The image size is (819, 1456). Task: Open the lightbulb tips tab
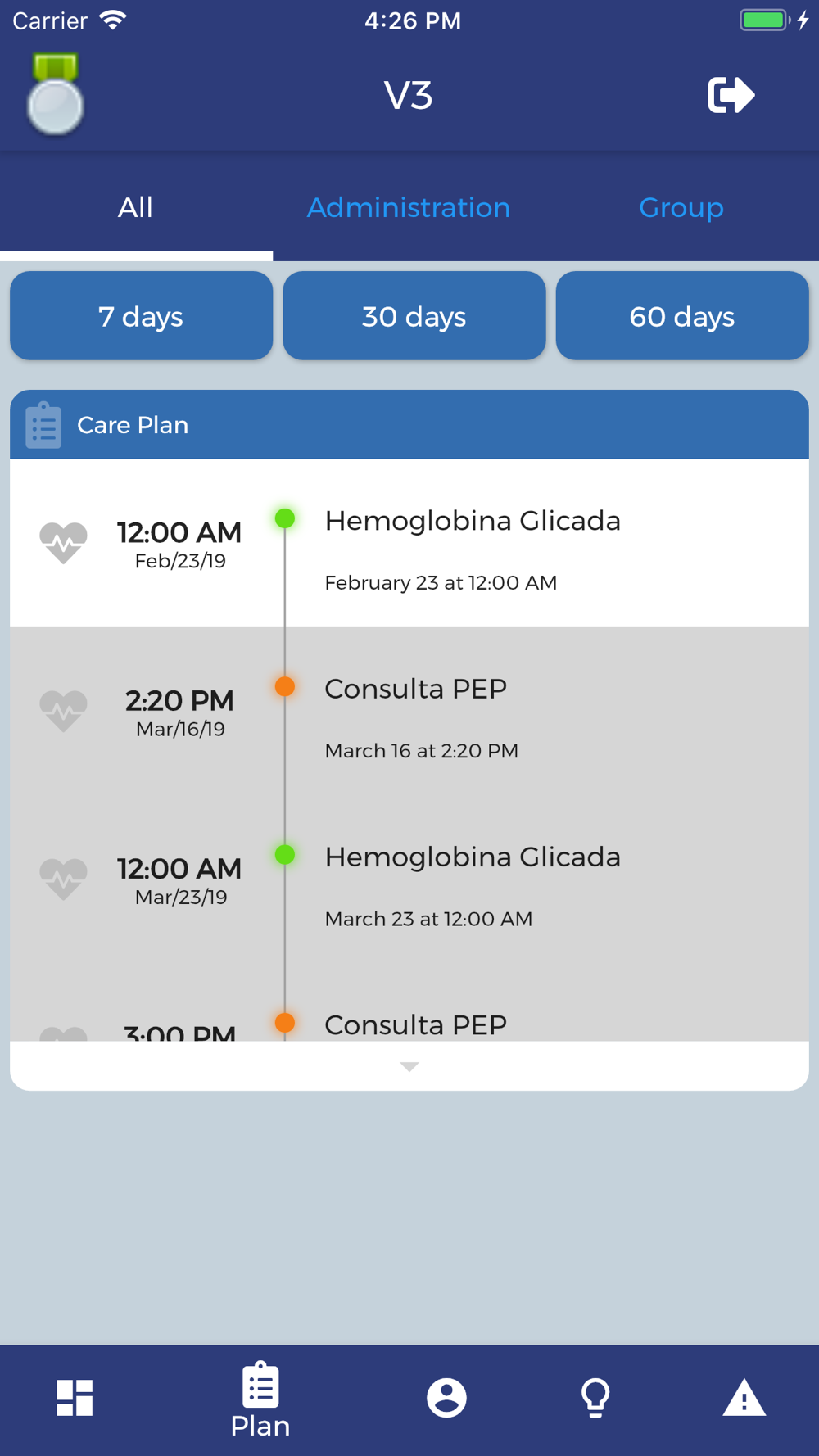click(595, 1398)
